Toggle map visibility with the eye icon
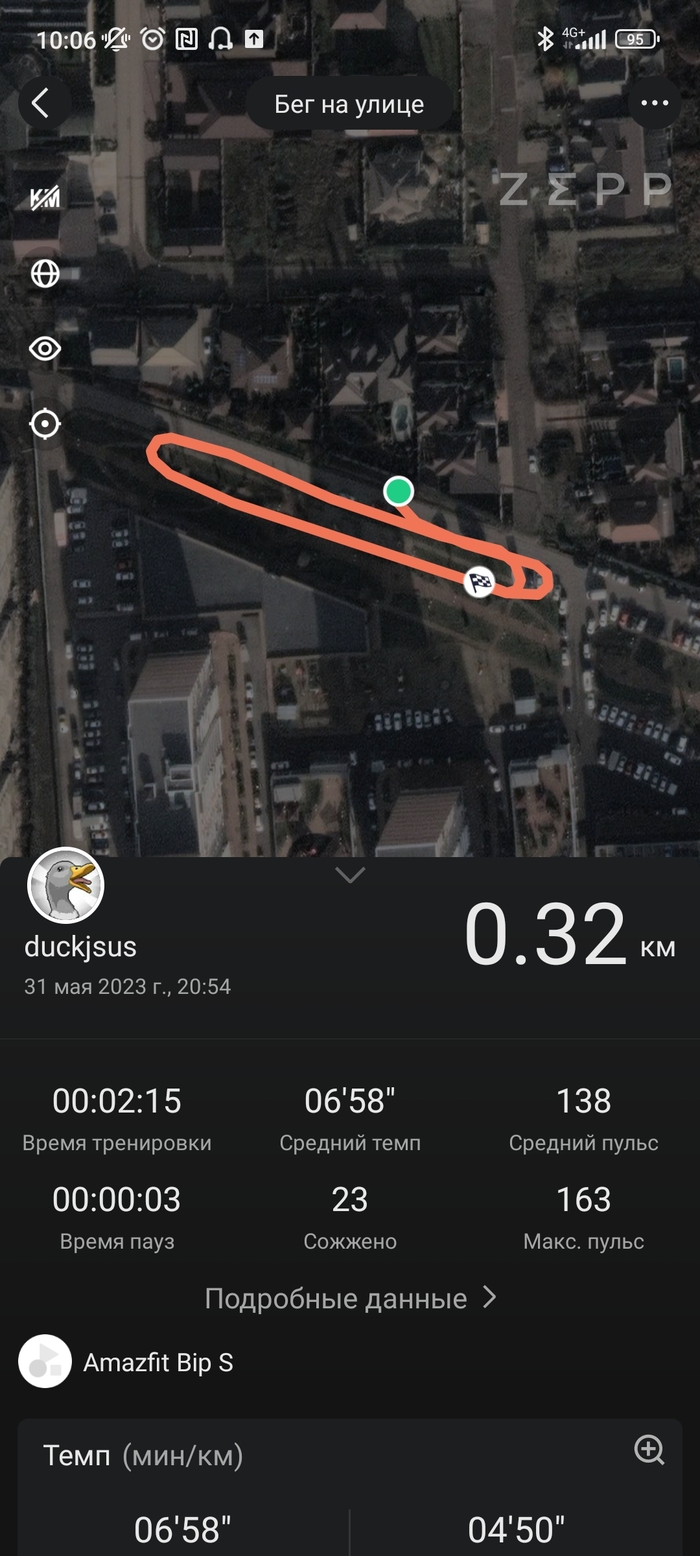 pyautogui.click(x=45, y=348)
